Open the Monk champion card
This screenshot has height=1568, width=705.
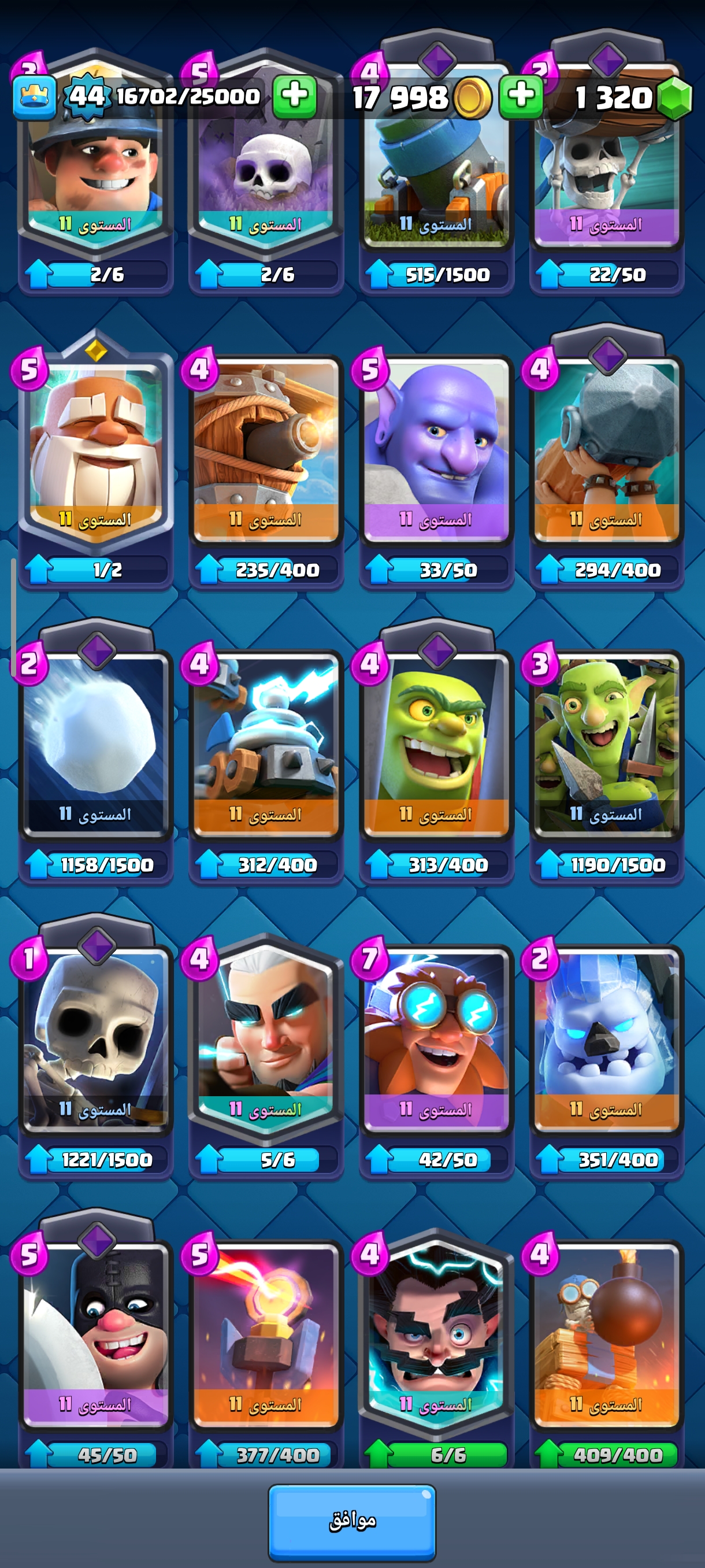point(95,450)
